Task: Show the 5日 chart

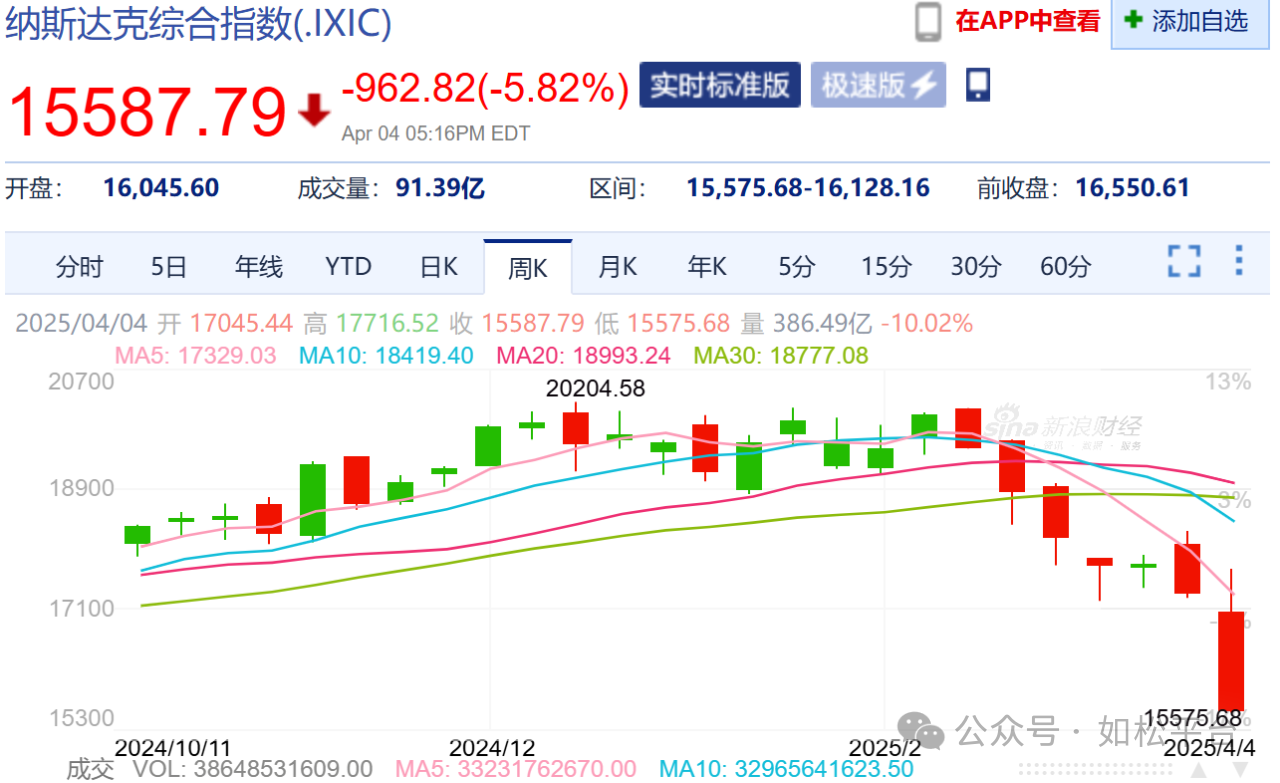Action: pyautogui.click(x=169, y=267)
